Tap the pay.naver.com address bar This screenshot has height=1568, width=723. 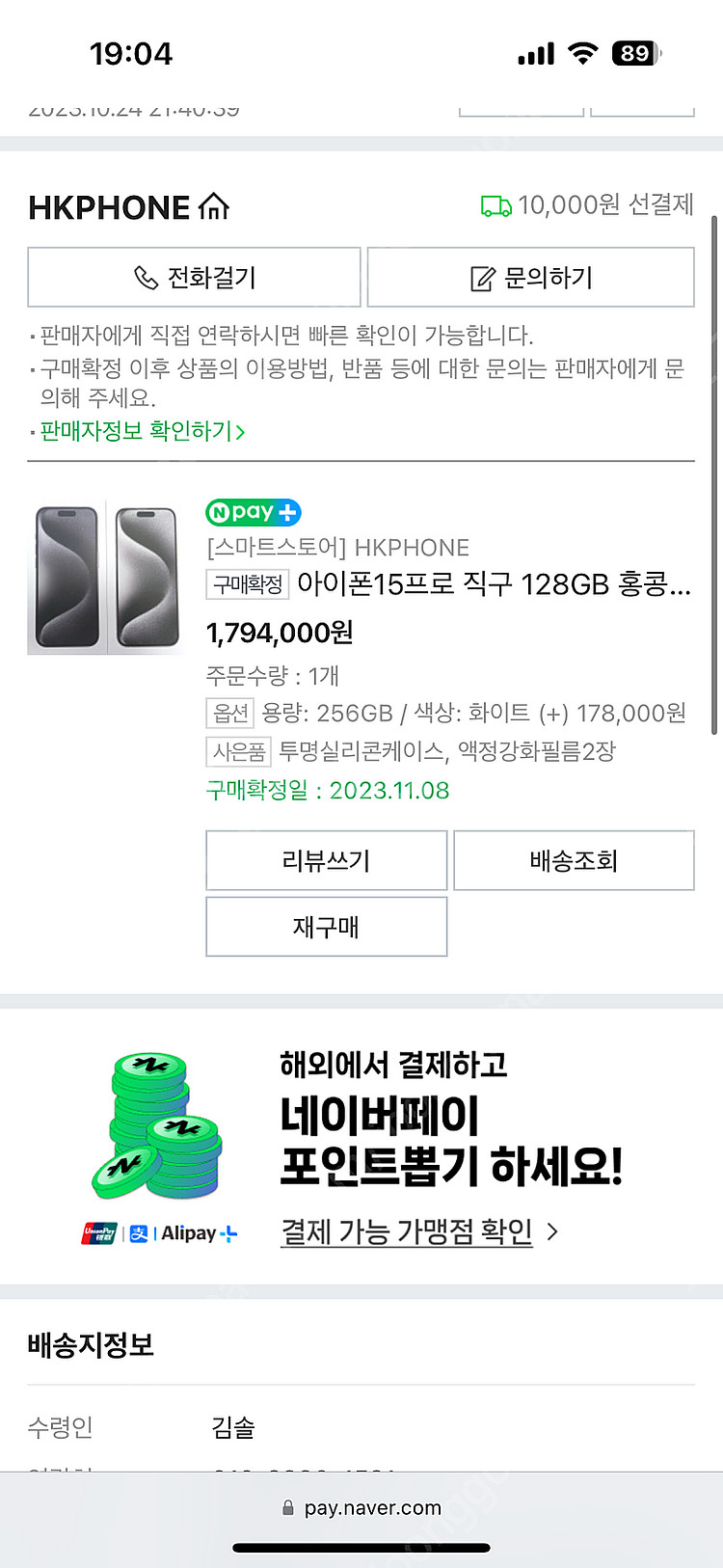pyautogui.click(x=361, y=1507)
